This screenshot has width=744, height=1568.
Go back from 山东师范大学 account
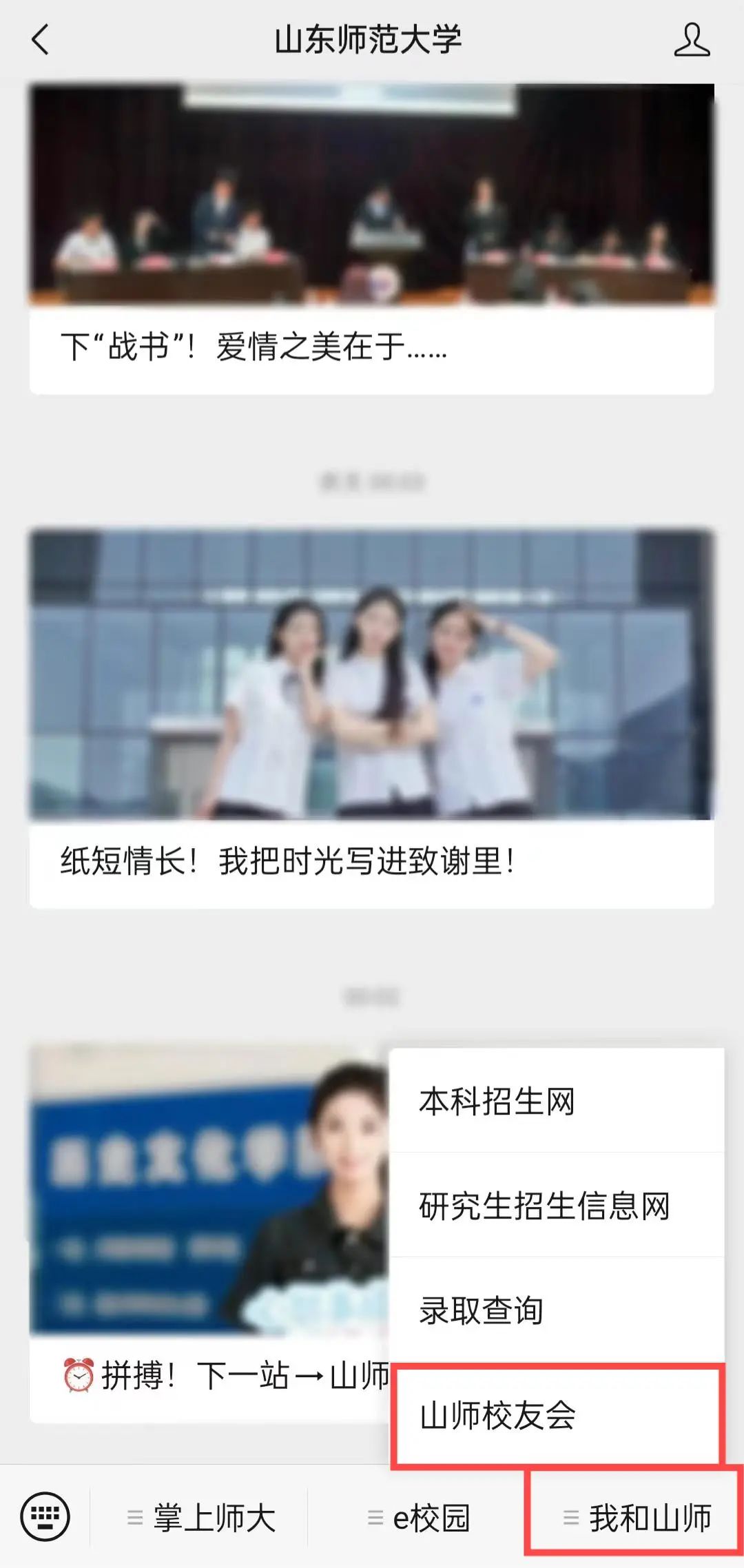(40, 39)
